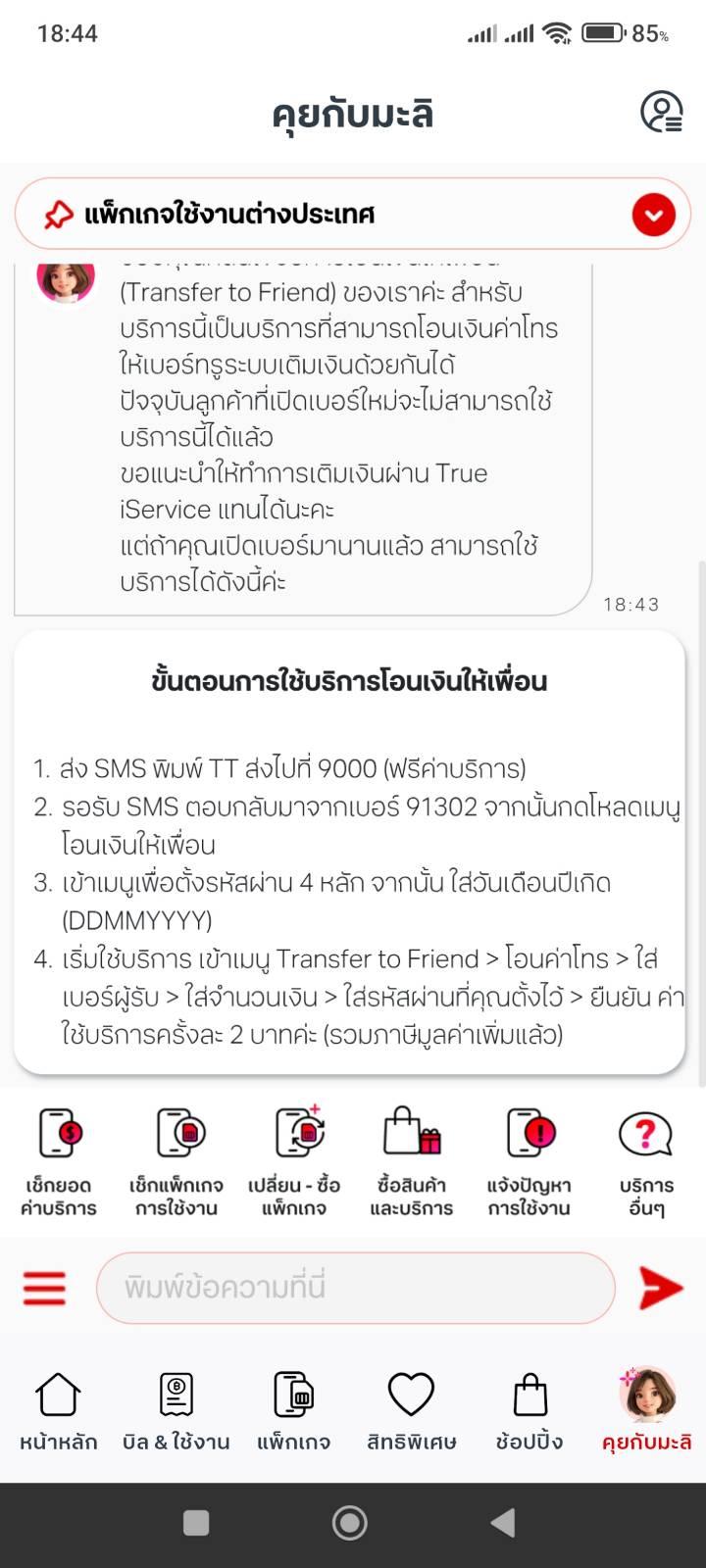
Task: Focus the พิมพ์ข้อความที่นี่ message field
Action: point(355,1288)
